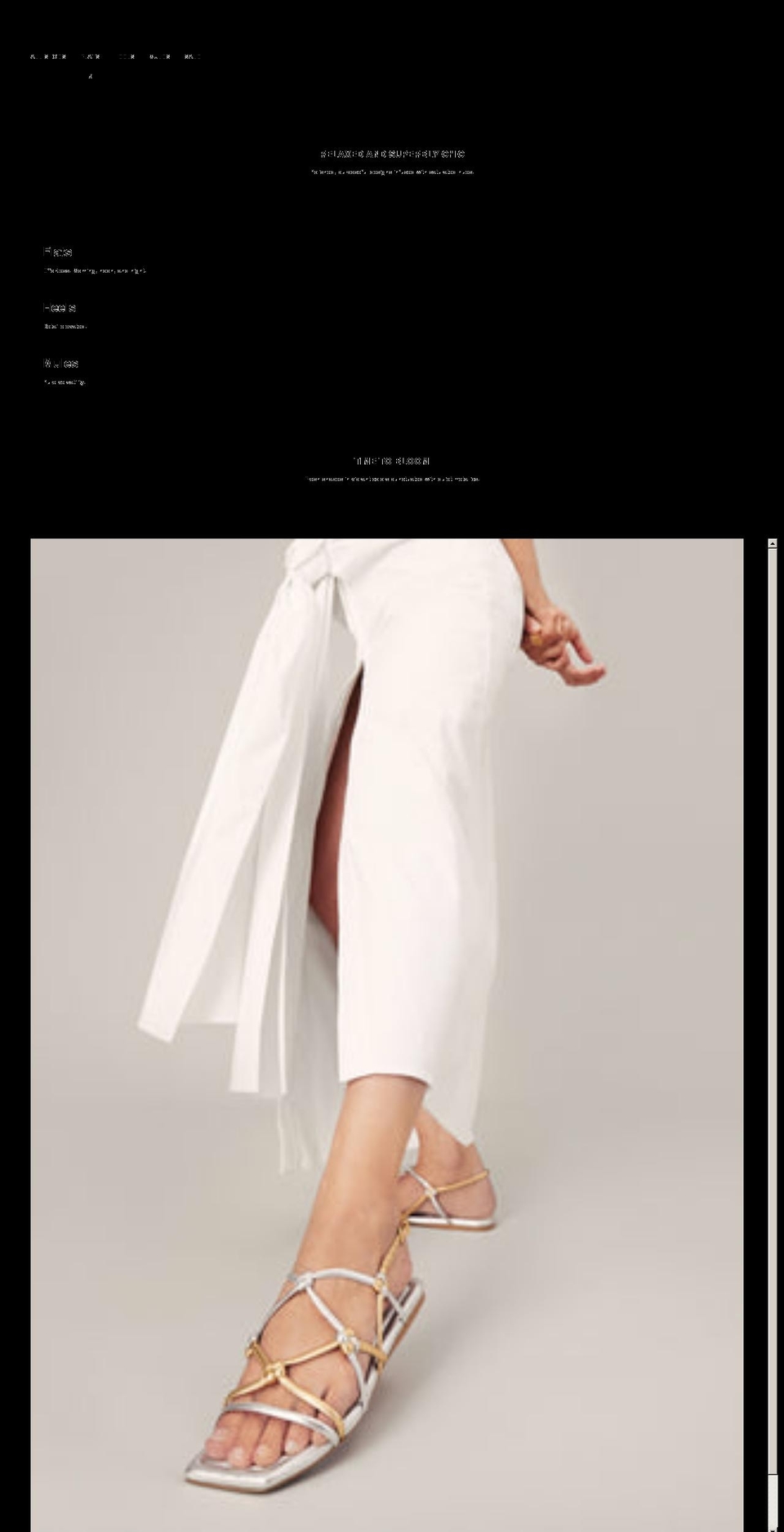Click the 'Effortless, flowing, cool, and light' tagline
Image resolution: width=784 pixels, height=1532 pixels.
click(95, 270)
